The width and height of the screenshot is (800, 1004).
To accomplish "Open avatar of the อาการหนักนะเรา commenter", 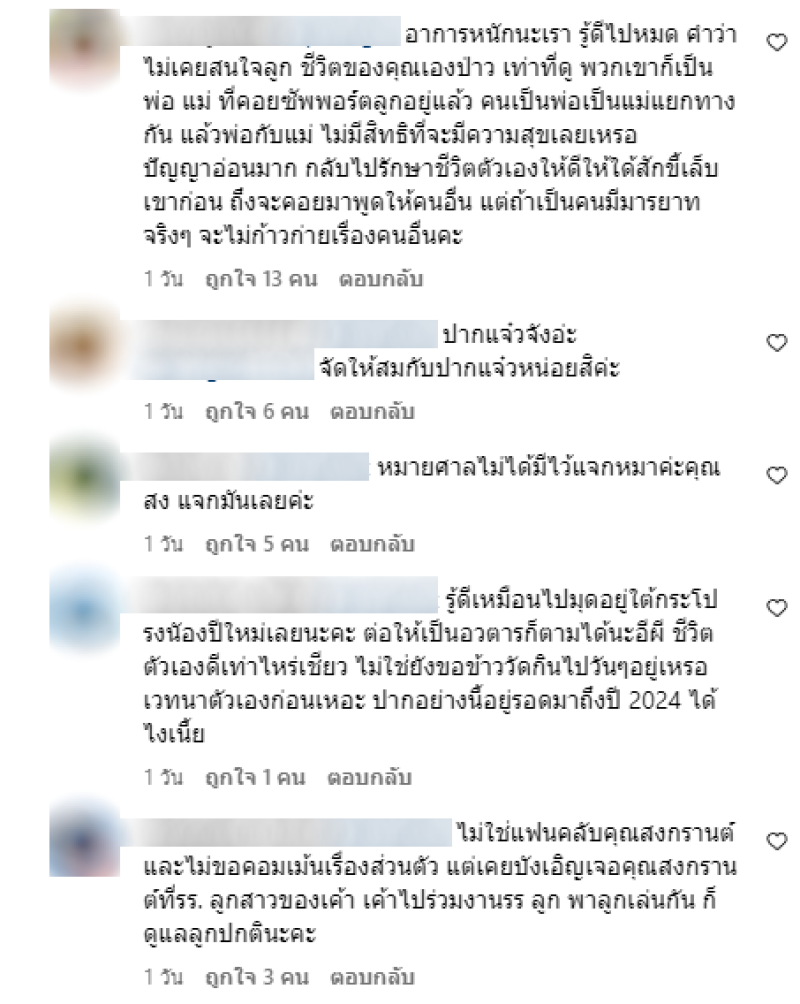I will 84,46.
